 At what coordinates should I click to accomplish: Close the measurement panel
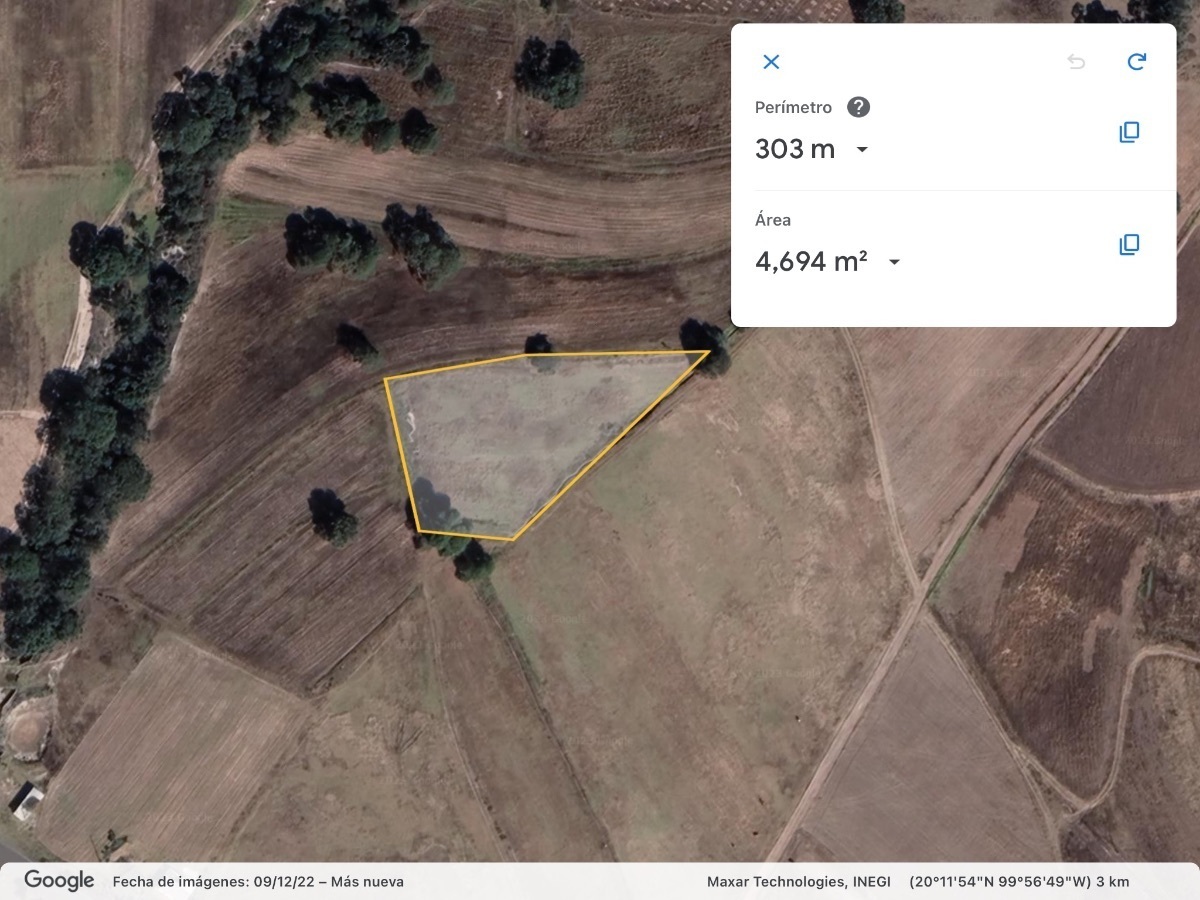[x=771, y=62]
